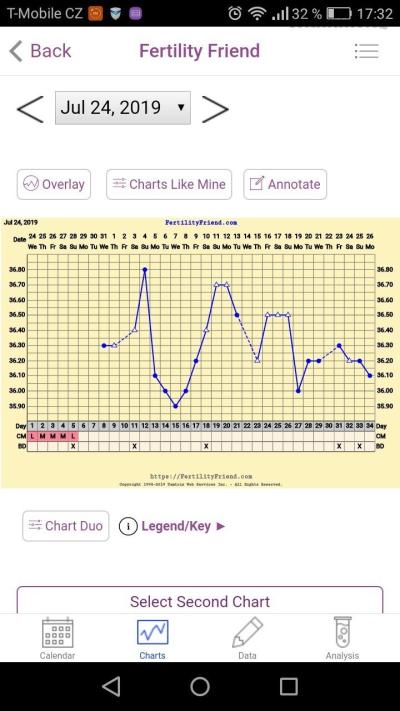Go back using the Back button
This screenshot has width=400, height=711.
point(40,51)
